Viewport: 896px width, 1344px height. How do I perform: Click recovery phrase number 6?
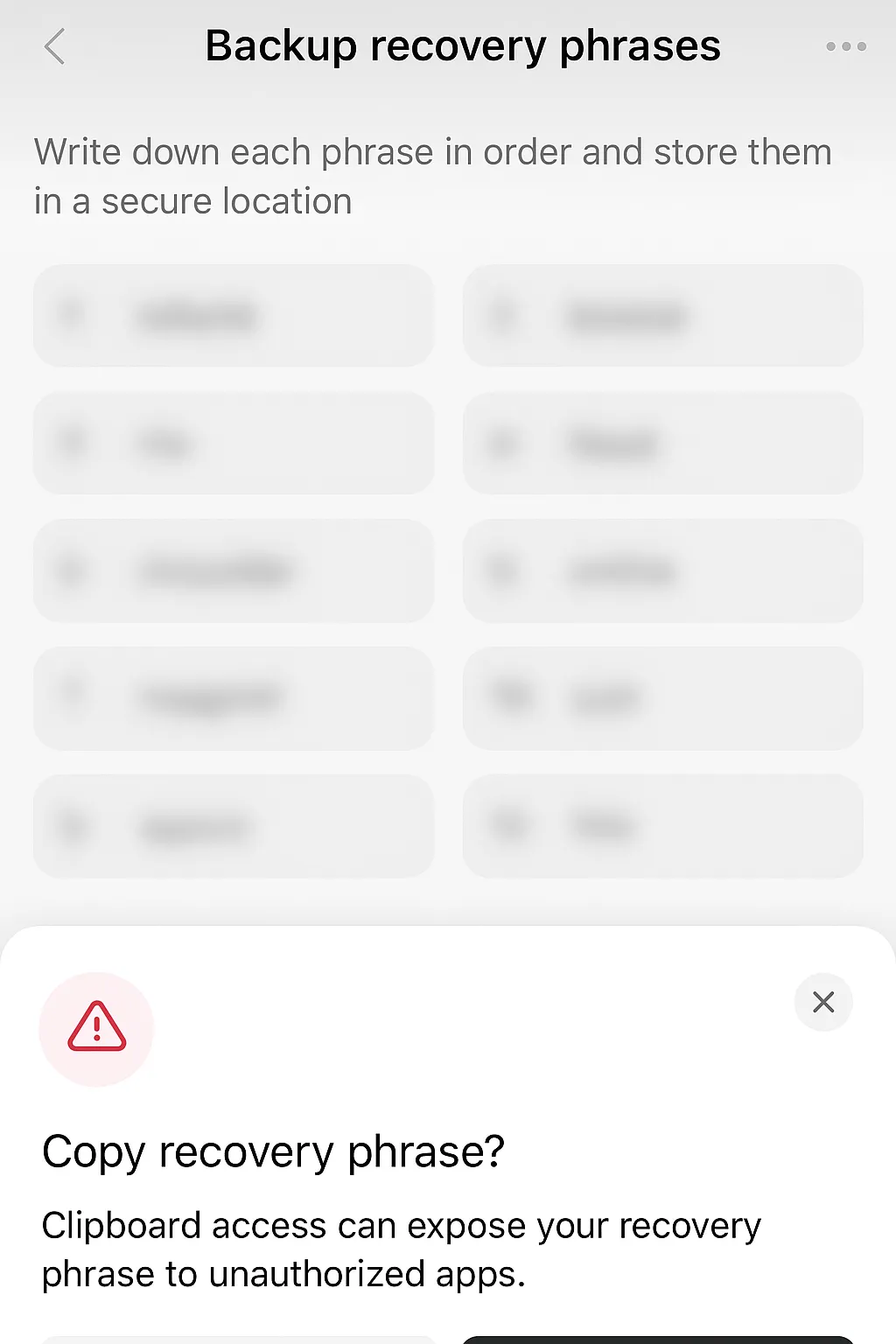pos(662,315)
